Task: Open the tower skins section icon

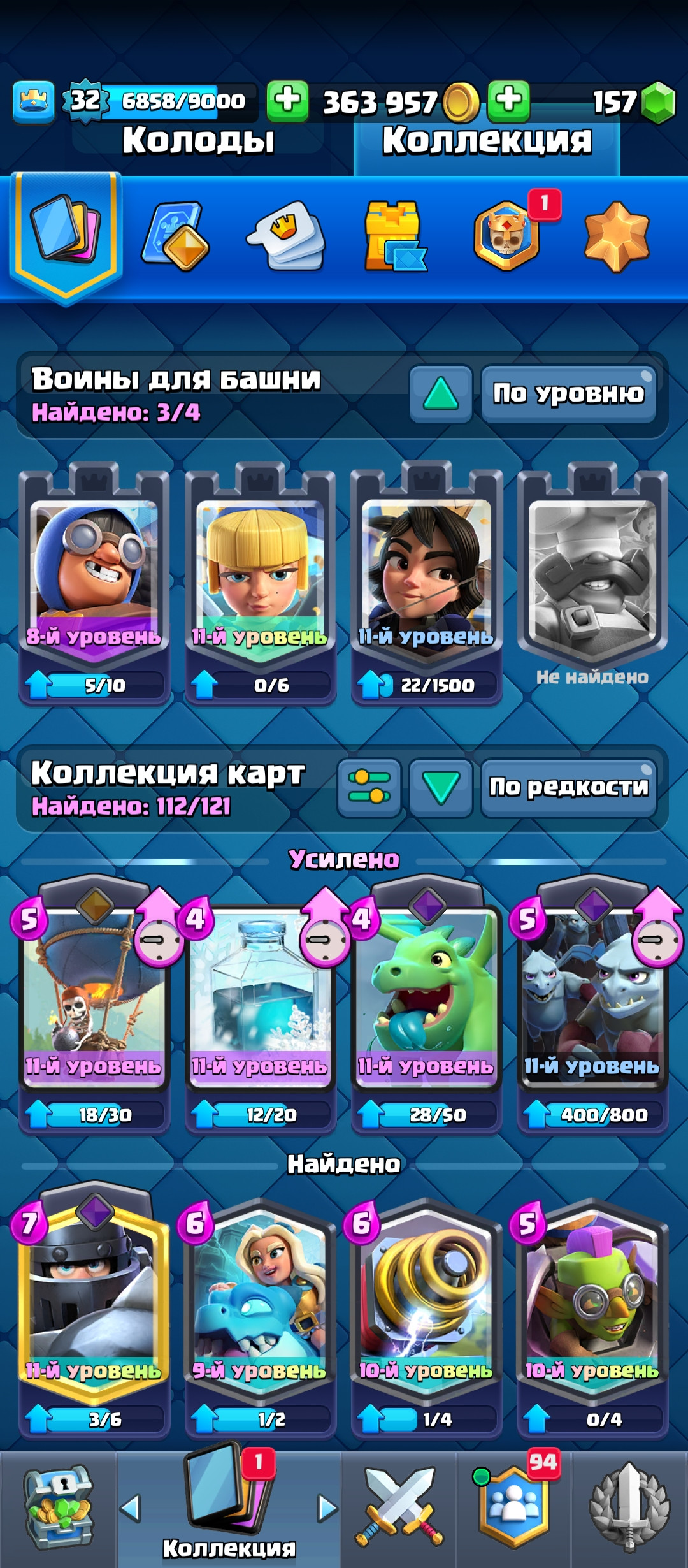Action: pyautogui.click(x=394, y=236)
